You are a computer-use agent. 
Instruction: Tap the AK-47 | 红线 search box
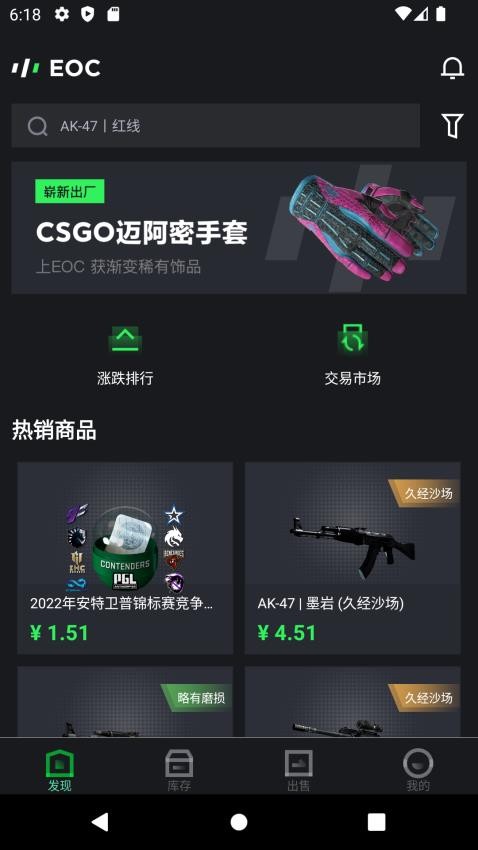[216, 126]
